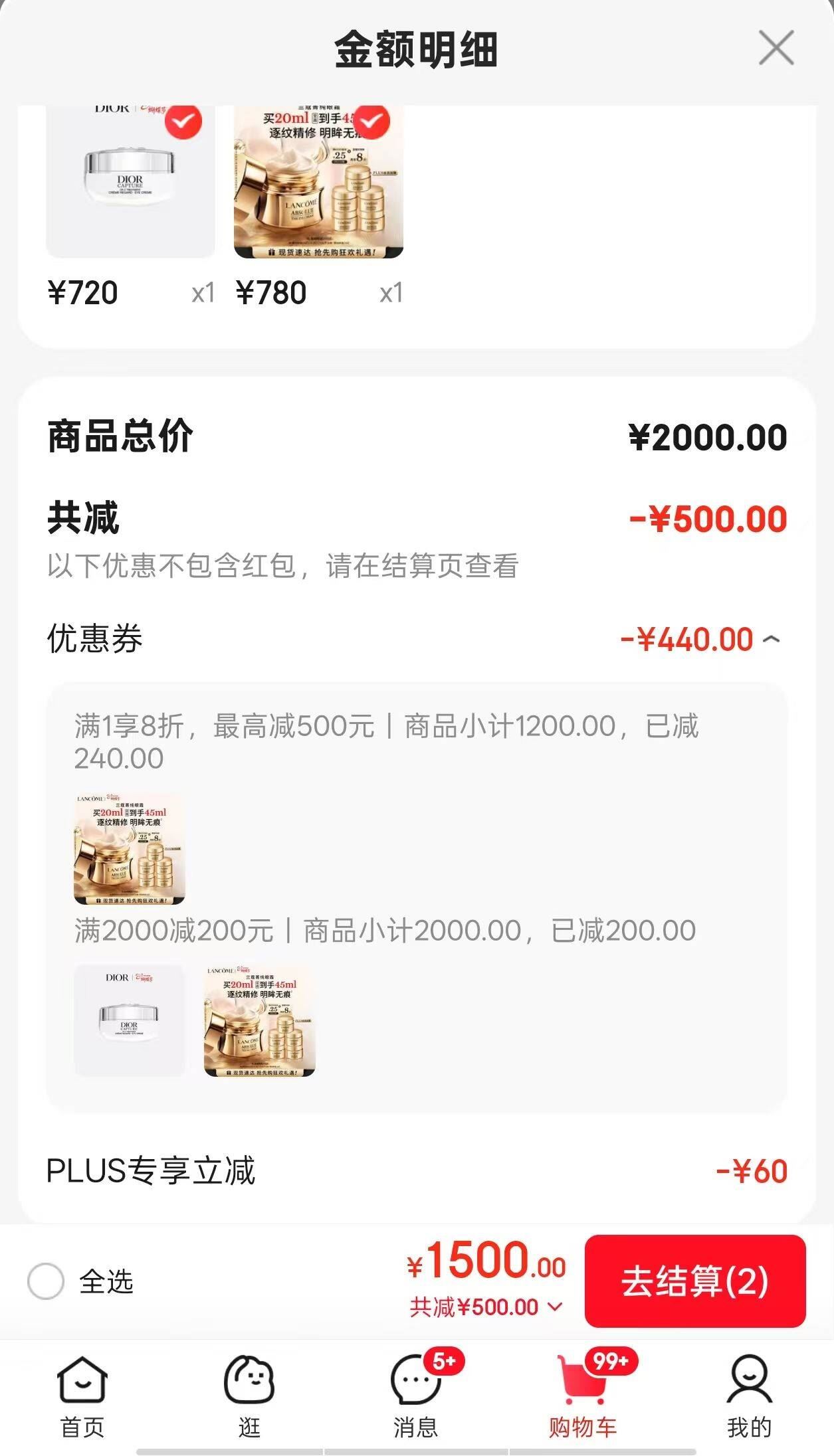Screen dimensions: 834x1456
Task: Select the 购物车 tab
Action: (583, 1396)
